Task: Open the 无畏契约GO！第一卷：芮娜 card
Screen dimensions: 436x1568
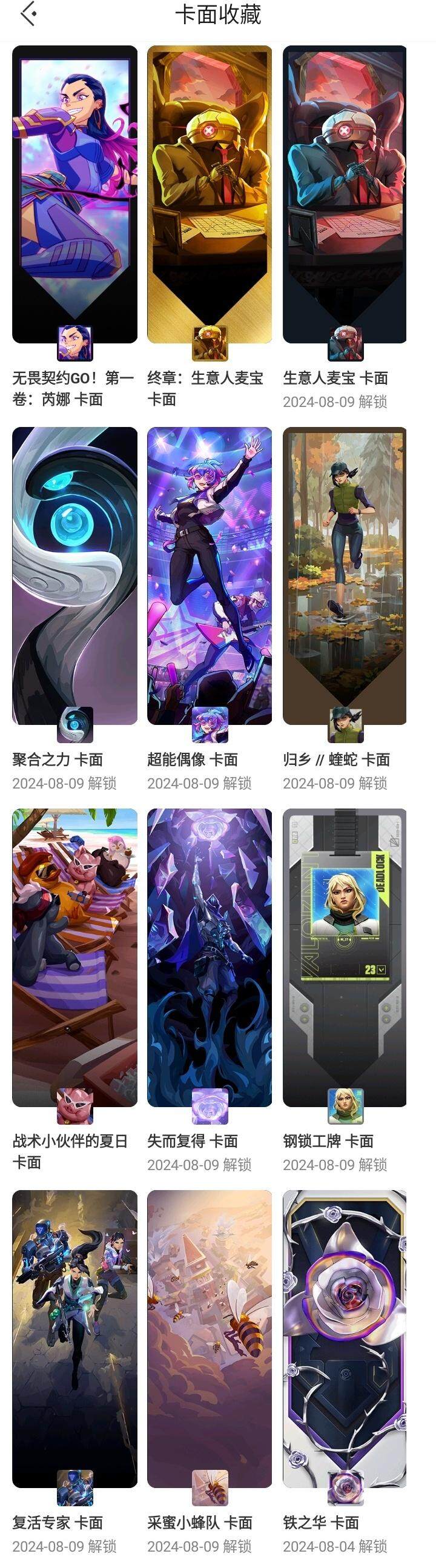Action: click(x=74, y=195)
